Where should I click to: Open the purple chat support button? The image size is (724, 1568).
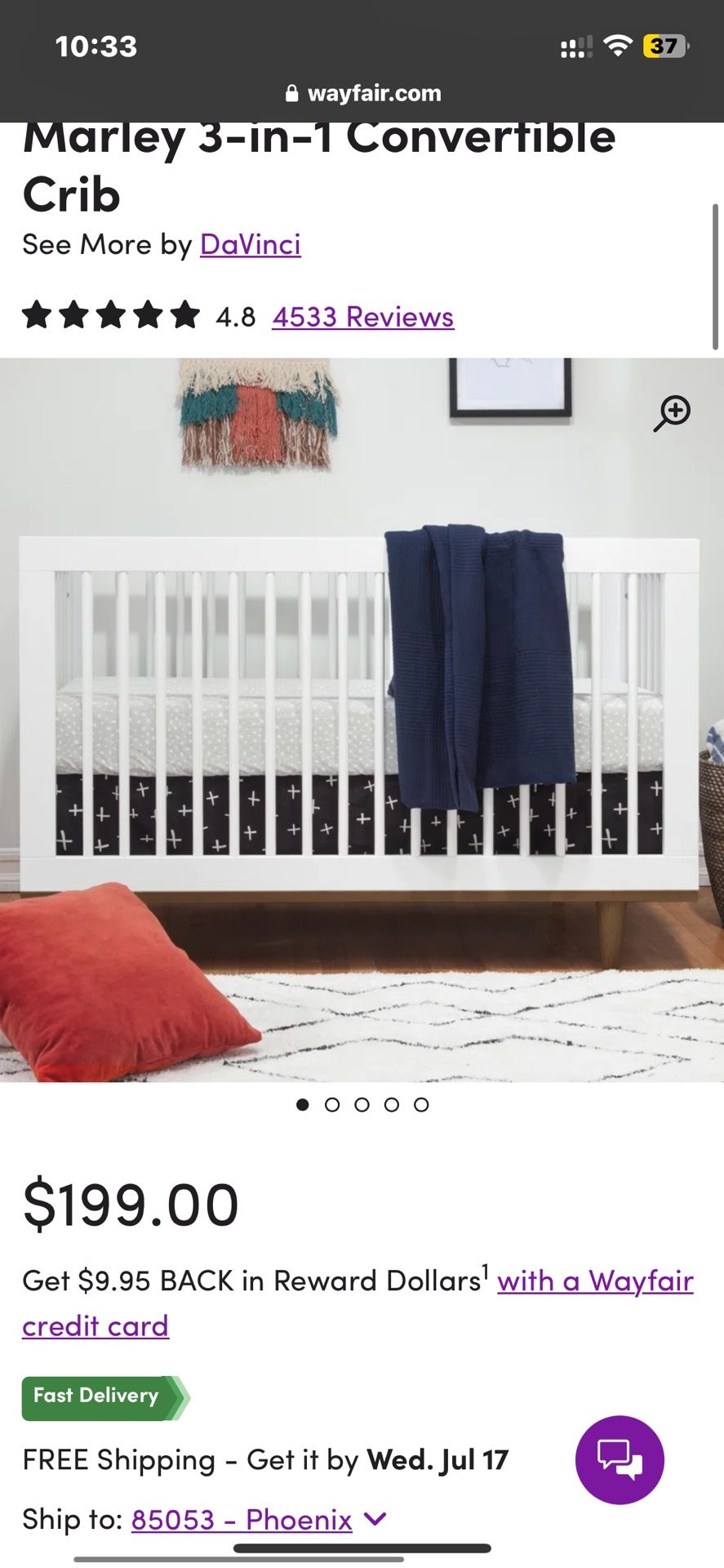620,1459
